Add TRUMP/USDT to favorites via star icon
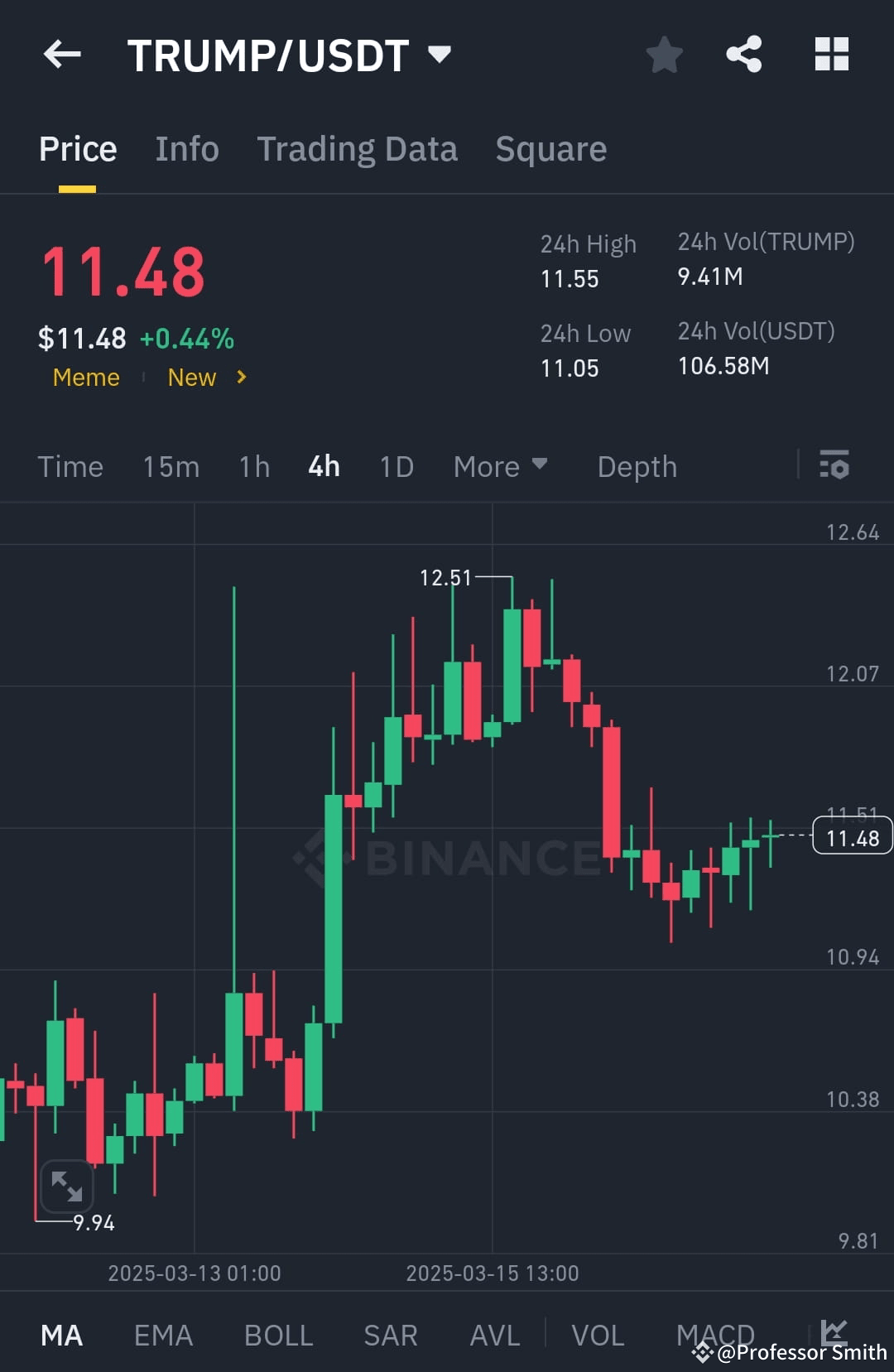This screenshot has height=1372, width=894. [664, 54]
